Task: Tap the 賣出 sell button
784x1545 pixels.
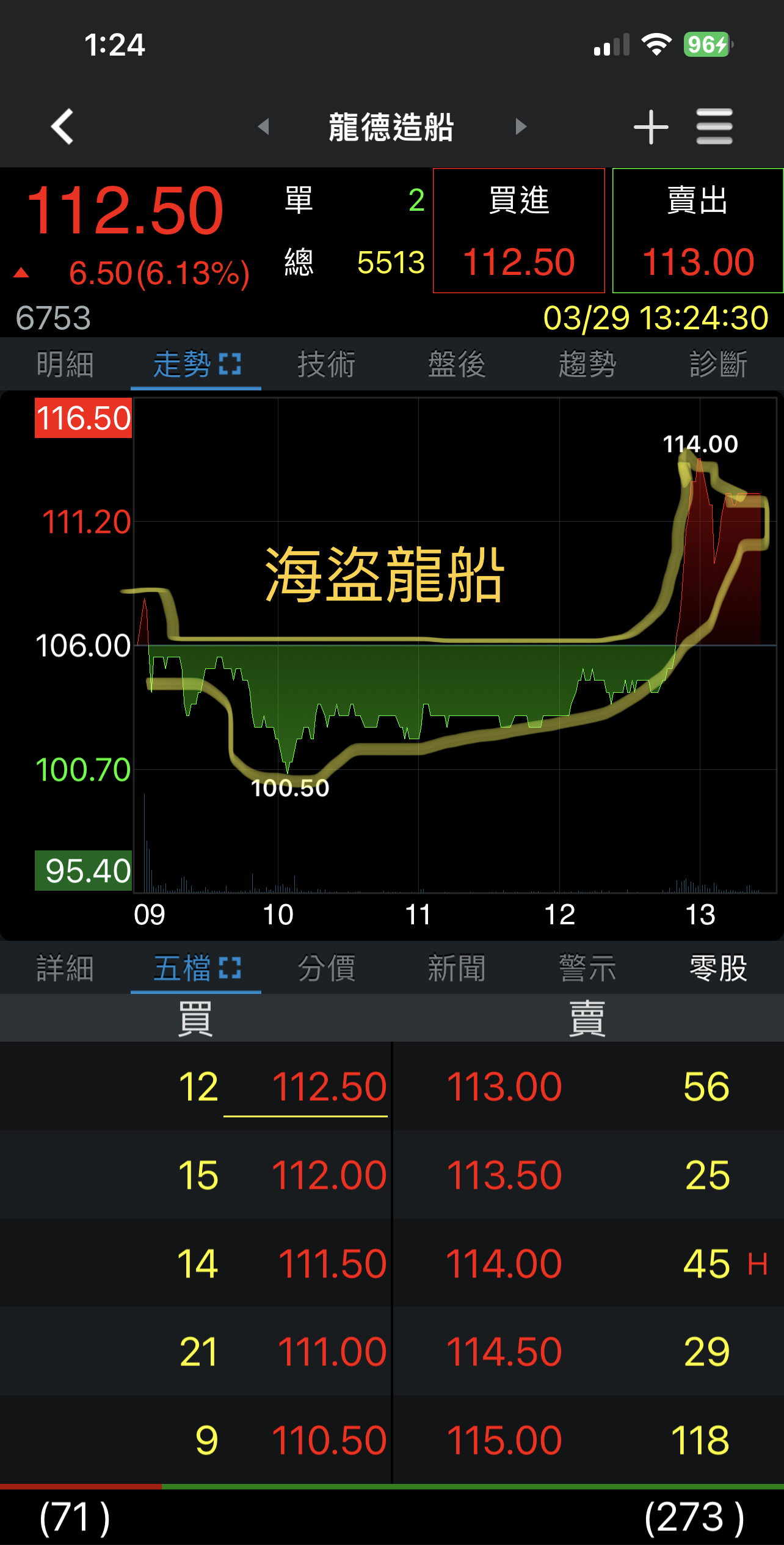Action: [697, 231]
